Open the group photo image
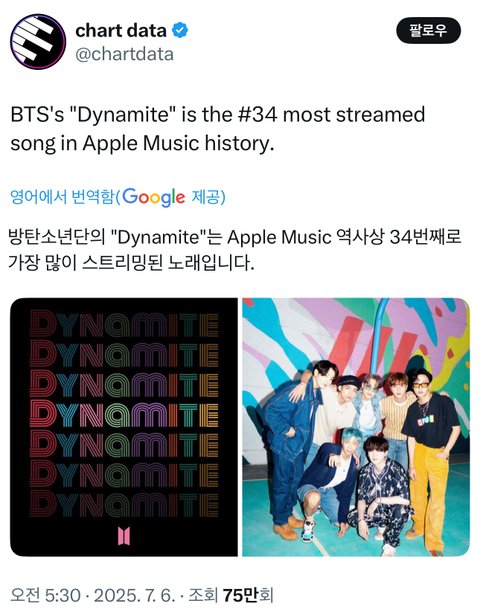This screenshot has width=480, height=615. tap(356, 427)
